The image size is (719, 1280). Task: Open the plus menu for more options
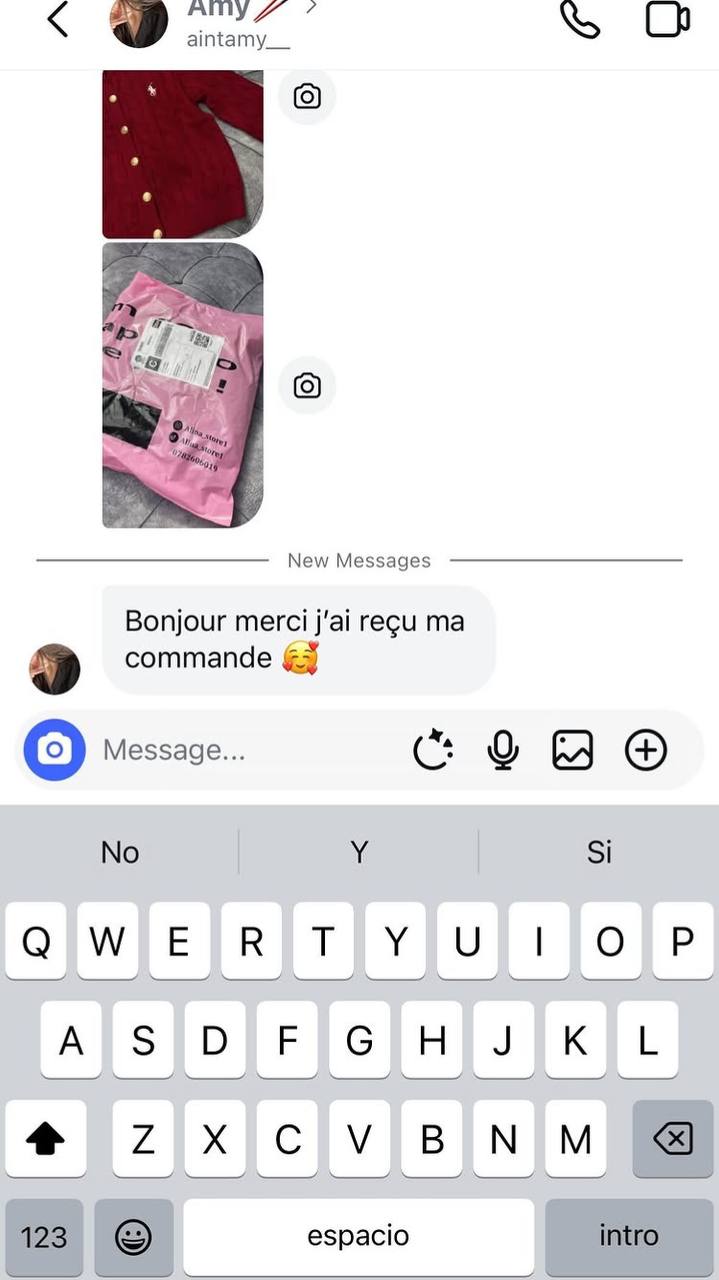646,750
